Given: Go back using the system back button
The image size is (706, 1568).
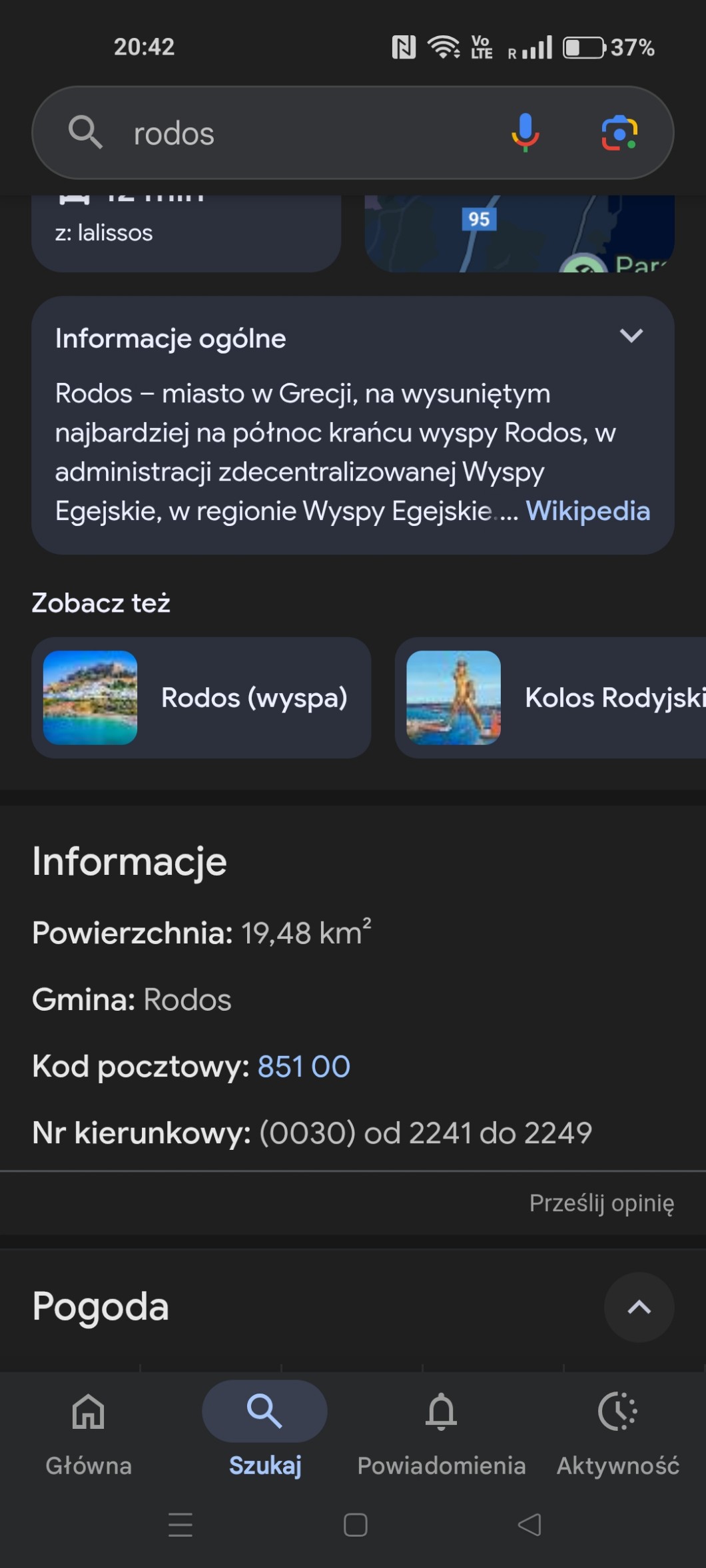Looking at the screenshot, I should 529,1525.
